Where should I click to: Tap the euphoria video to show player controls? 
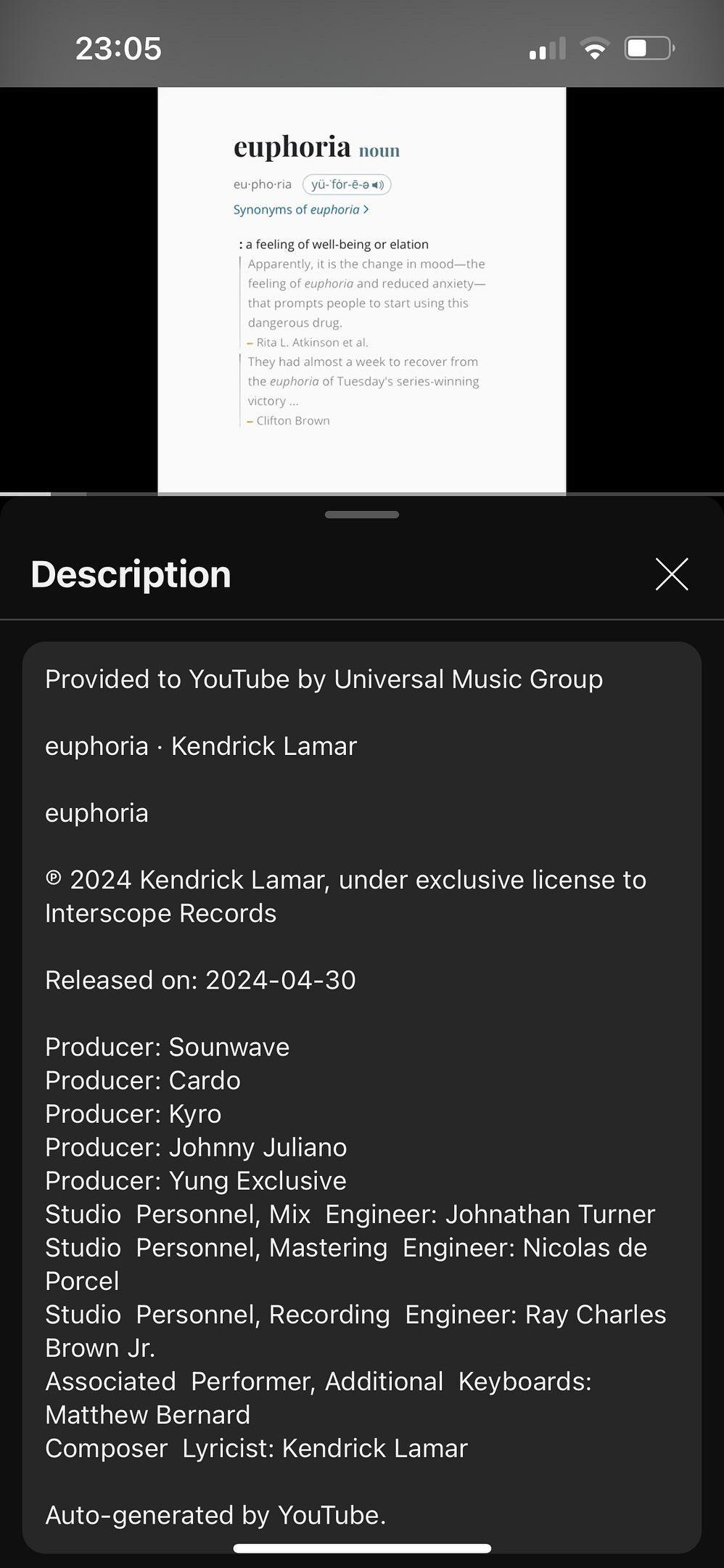tap(361, 290)
